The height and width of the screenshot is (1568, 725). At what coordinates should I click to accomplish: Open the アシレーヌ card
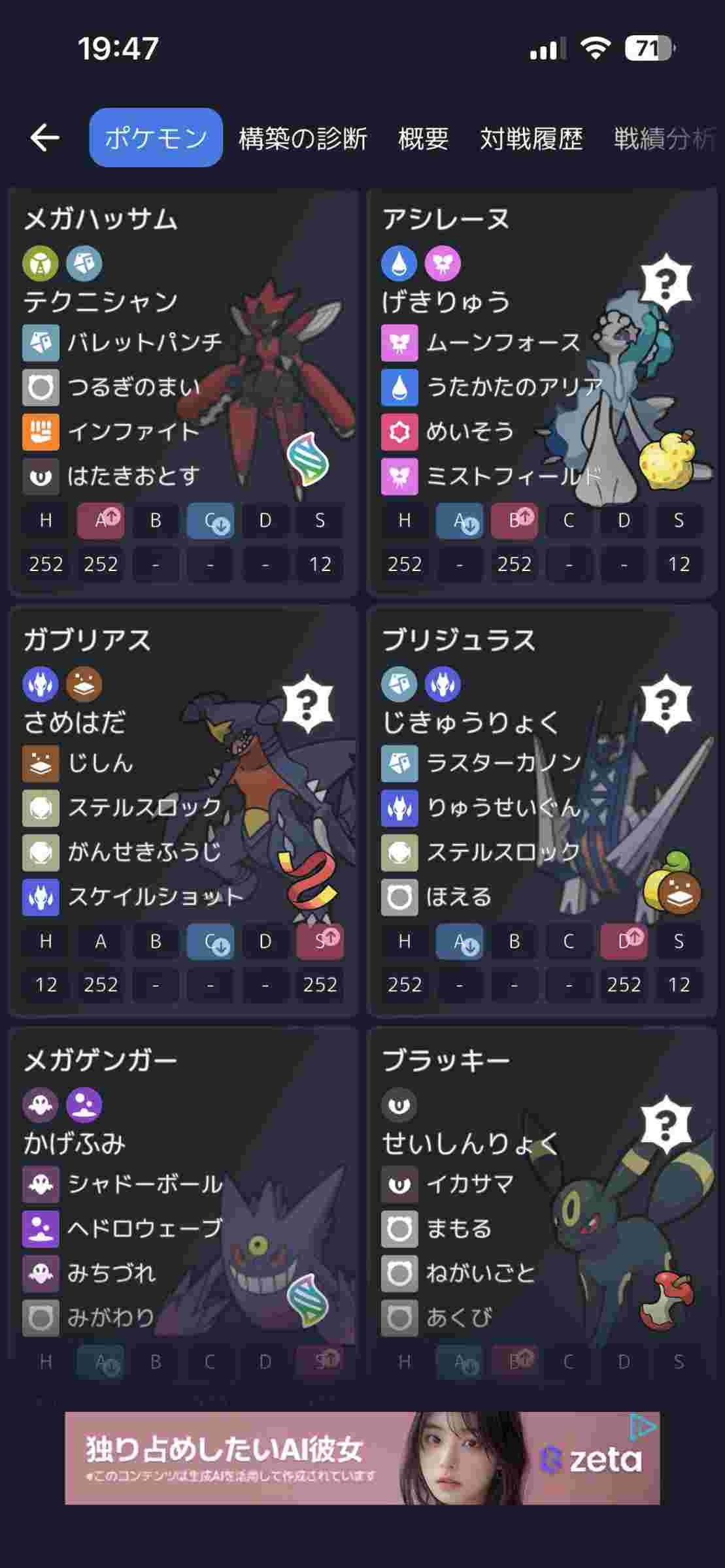(542, 392)
